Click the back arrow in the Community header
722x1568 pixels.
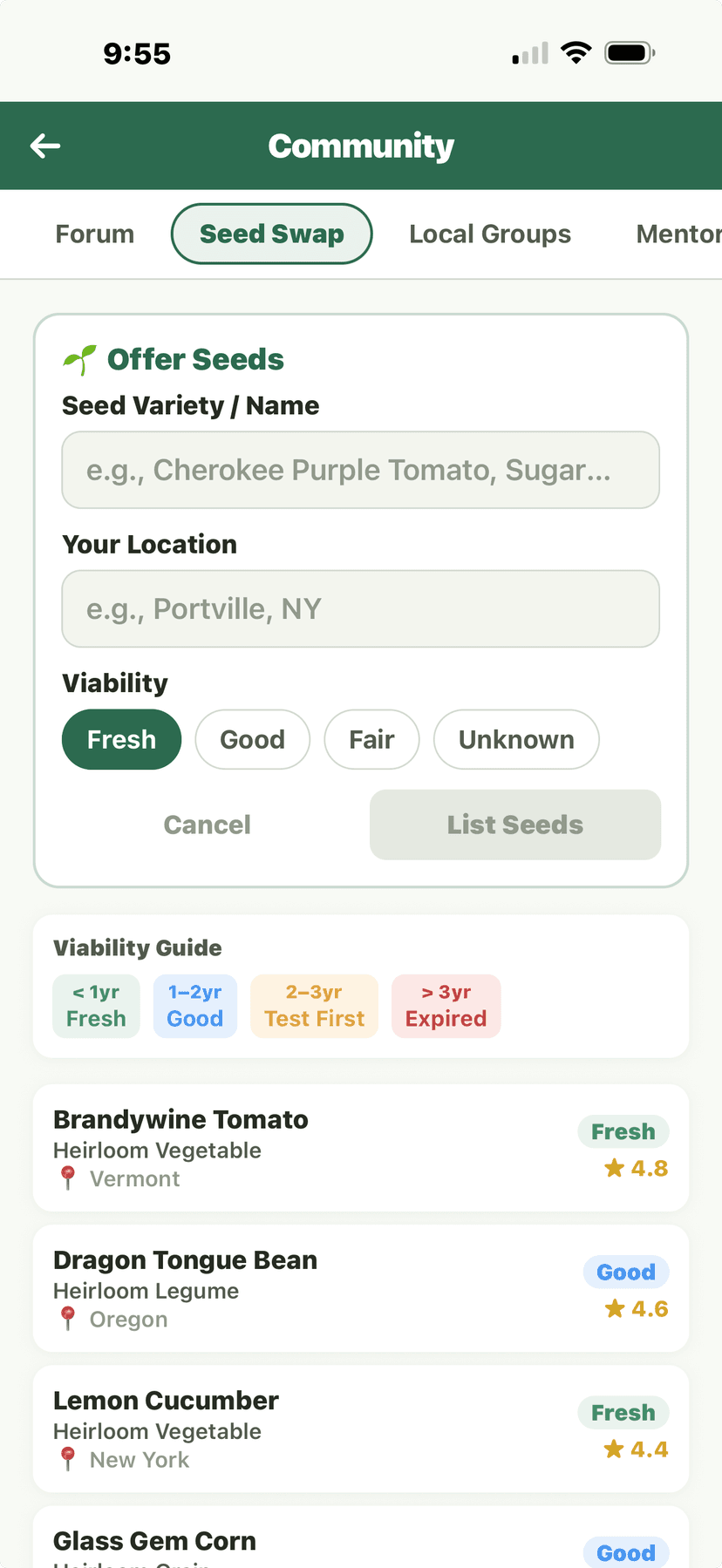point(45,146)
